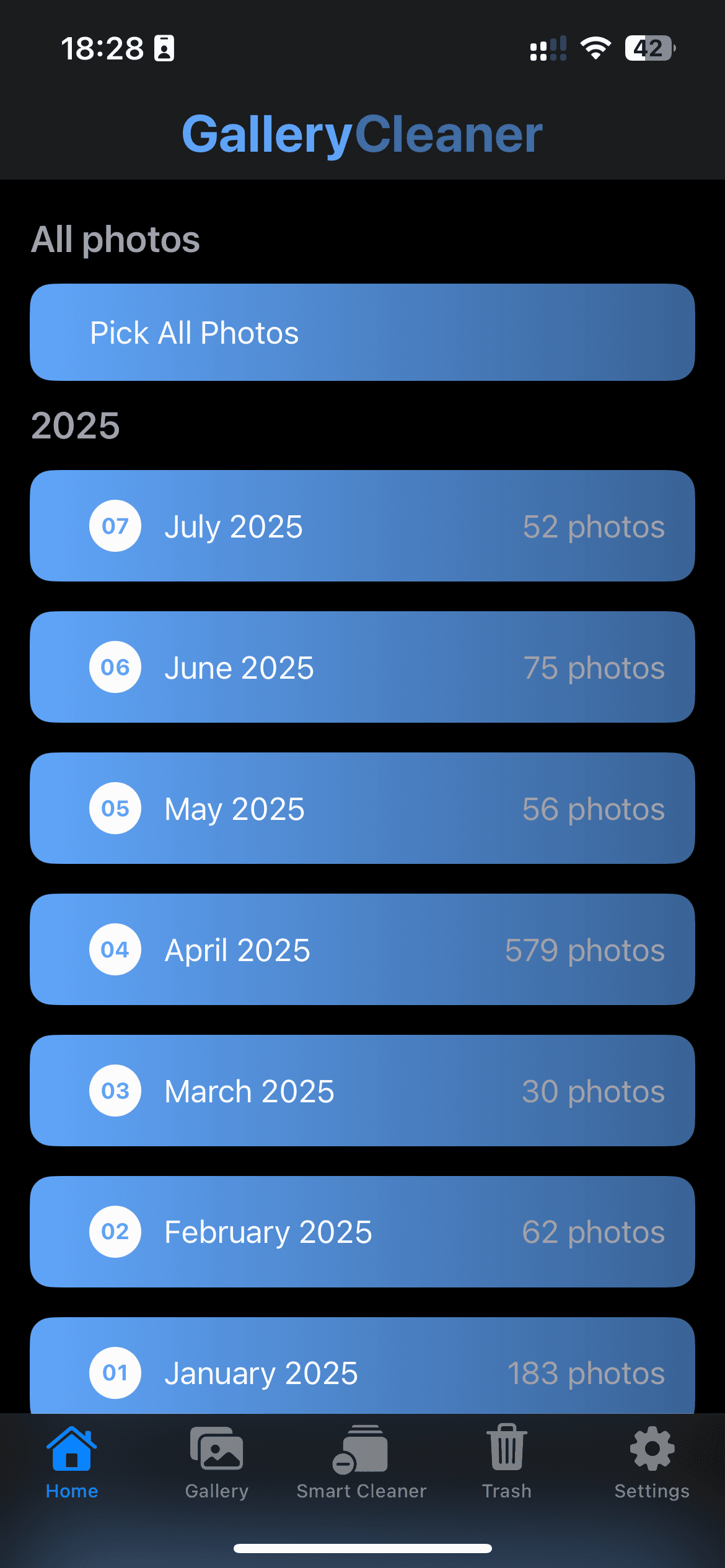This screenshot has height=1568, width=725.
Task: Choose March 2025 photo group
Action: [x=362, y=1091]
